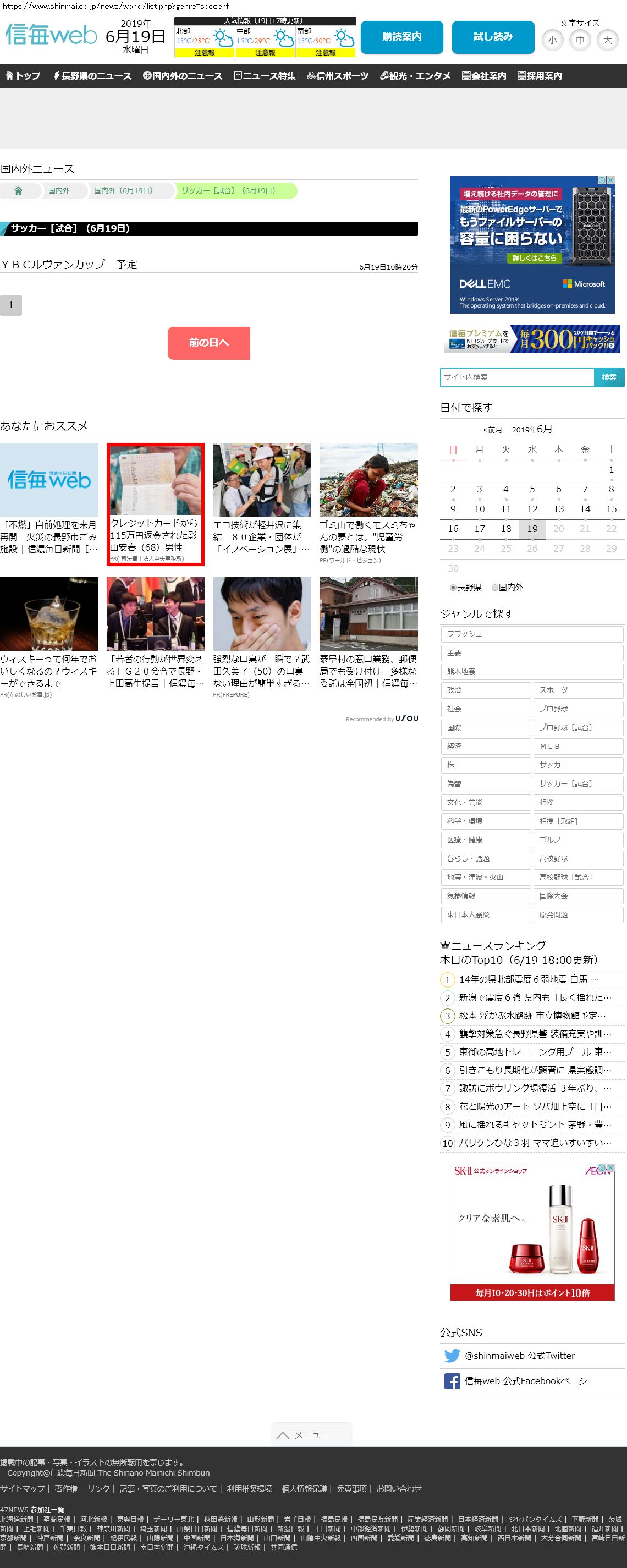Tap the site search field
This screenshot has width=627, height=1568.
[517, 377]
